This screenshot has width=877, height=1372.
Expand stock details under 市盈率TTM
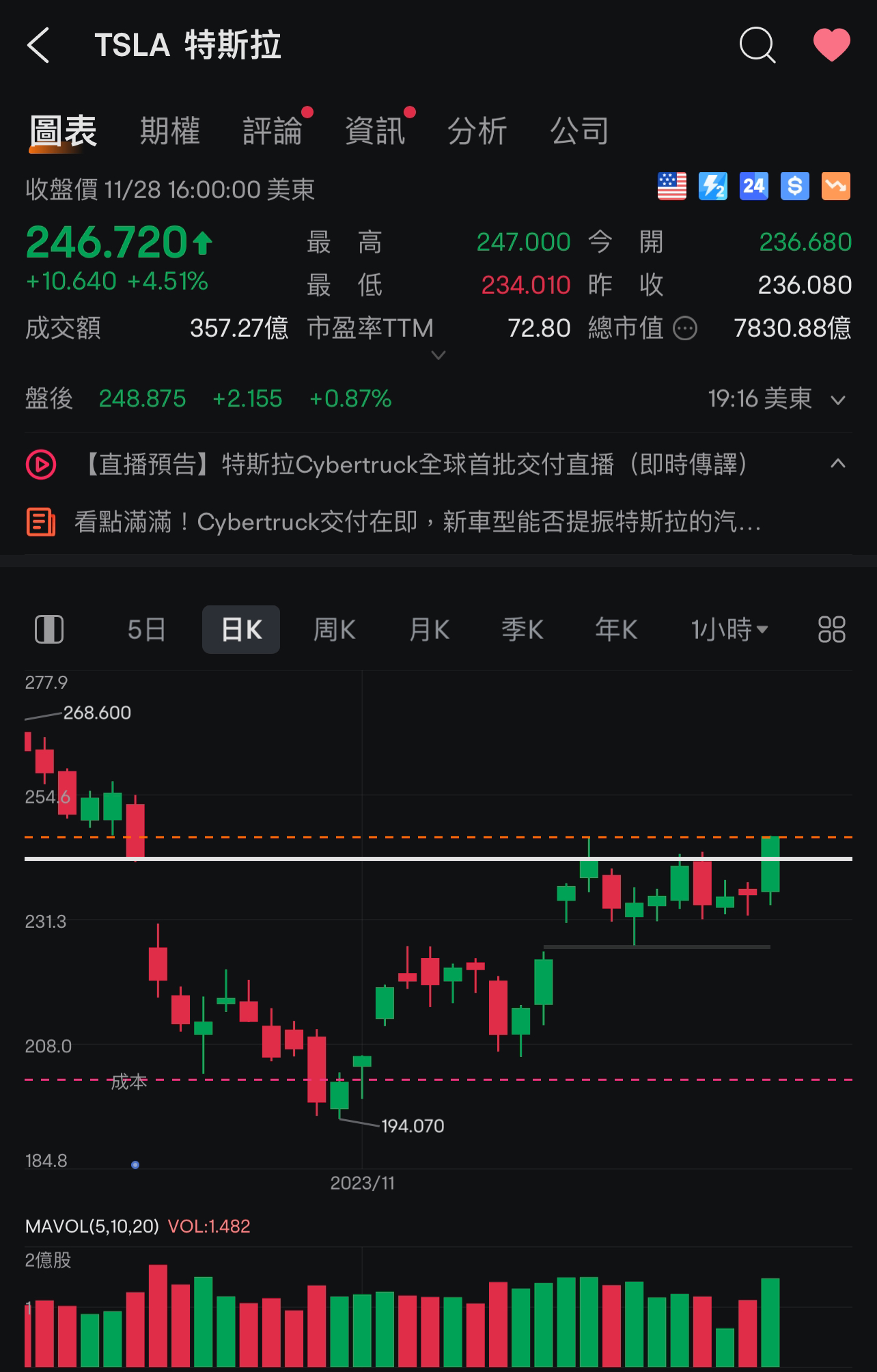439,355
